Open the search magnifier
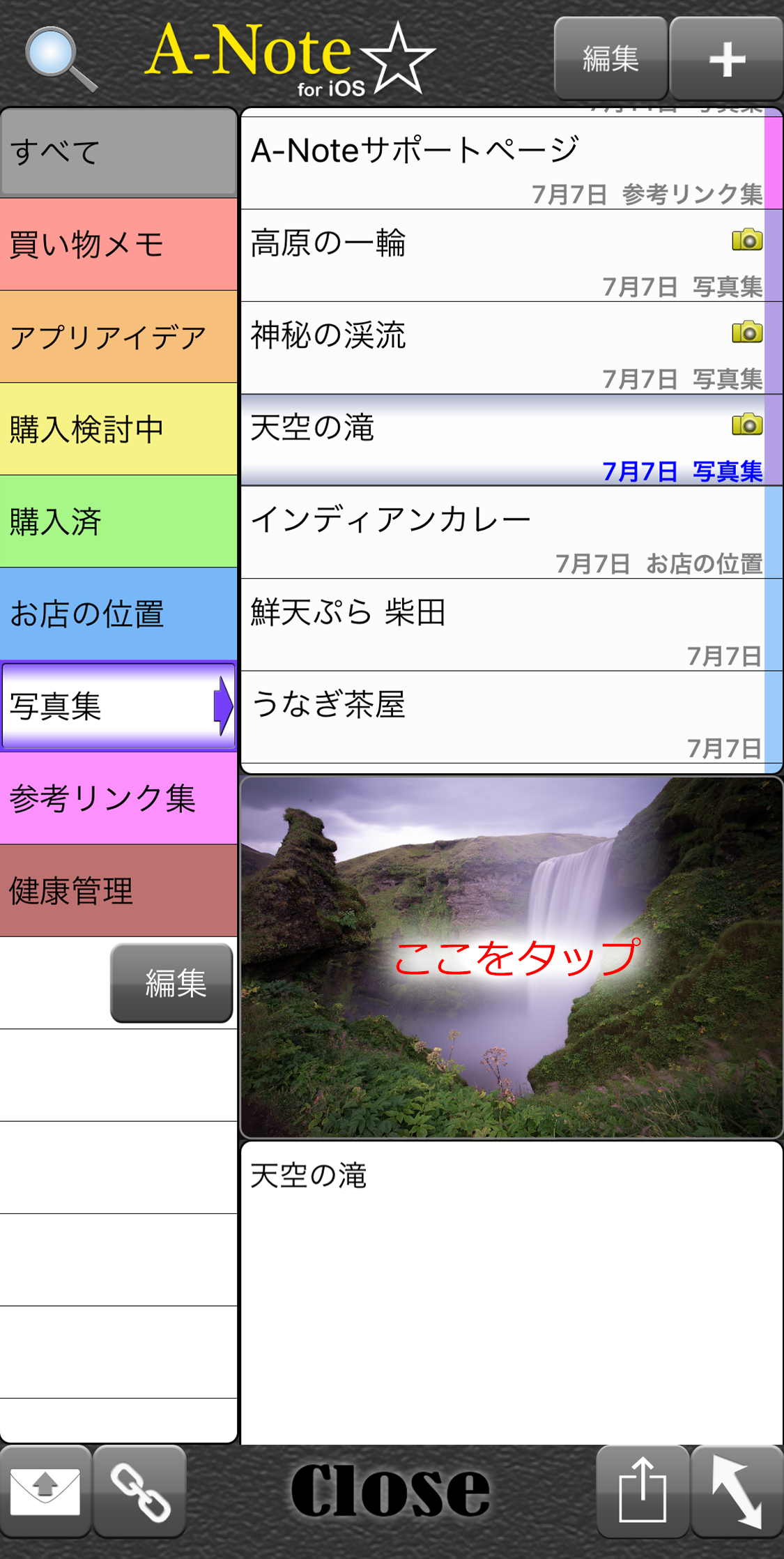 pos(59,59)
